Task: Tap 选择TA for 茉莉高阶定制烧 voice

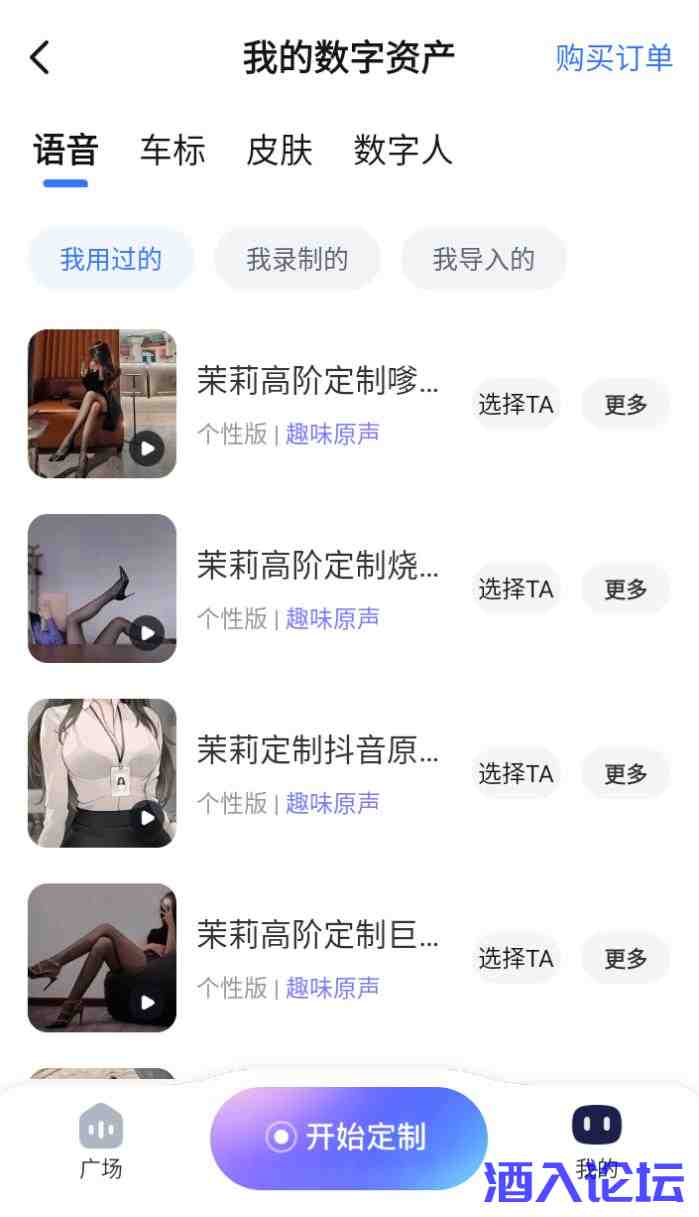Action: pos(515,589)
